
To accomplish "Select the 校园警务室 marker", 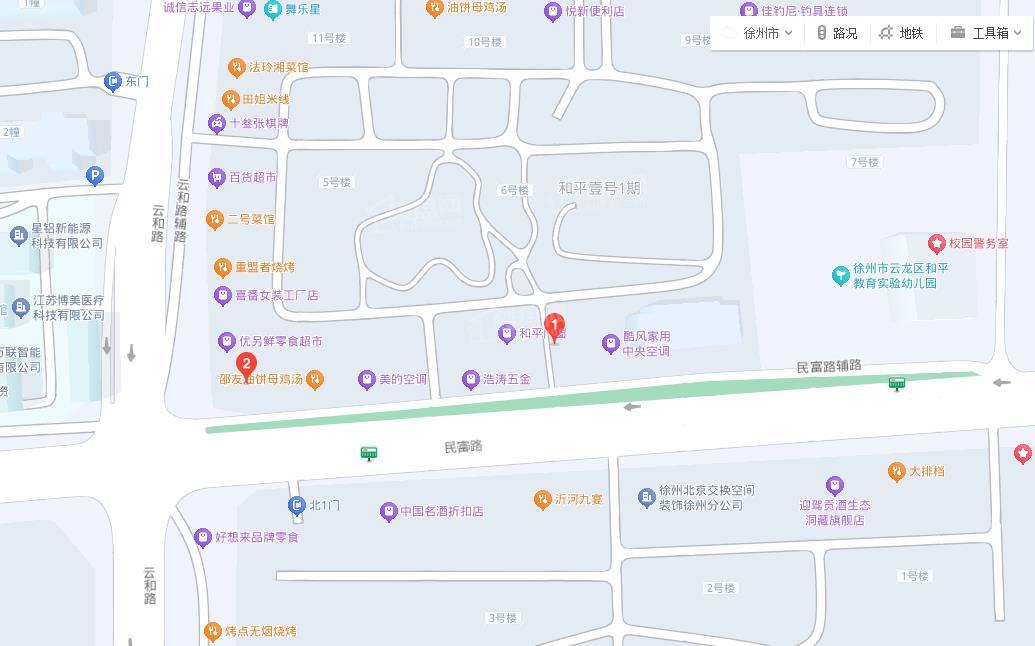I will 937,243.
